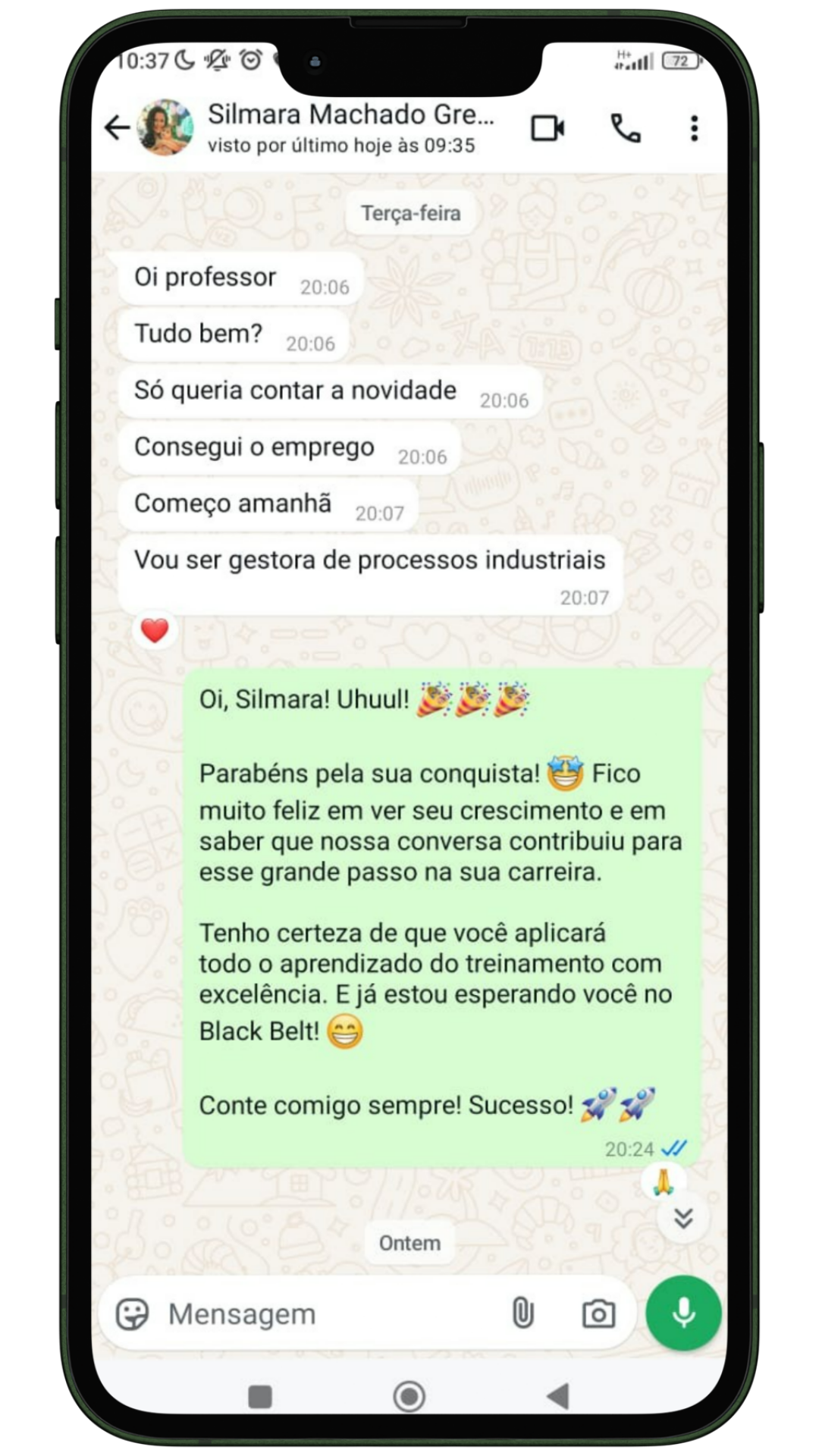This screenshot has width=819, height=1456.
Task: Open the chat overflow menu
Action: click(694, 128)
